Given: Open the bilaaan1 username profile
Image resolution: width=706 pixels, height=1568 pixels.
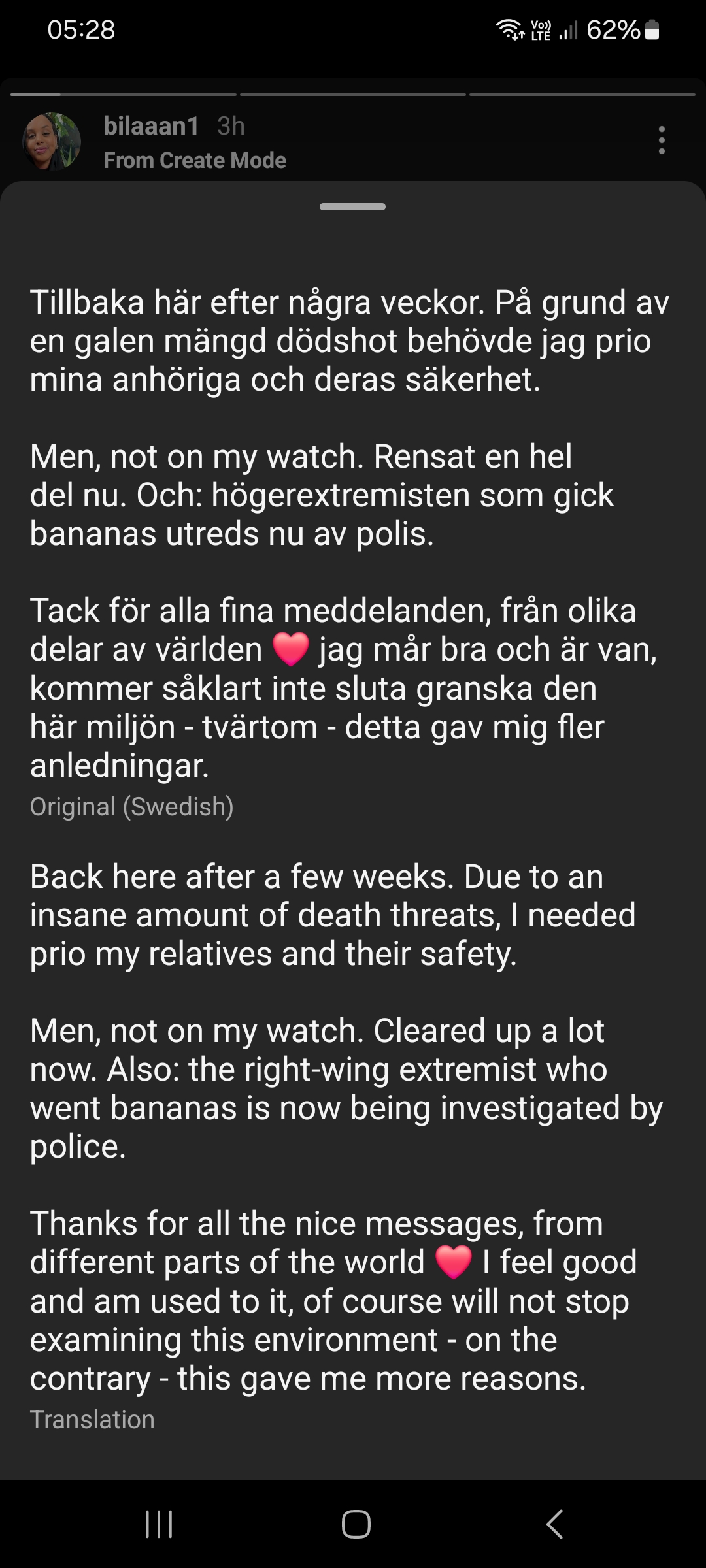Looking at the screenshot, I should (x=151, y=126).
